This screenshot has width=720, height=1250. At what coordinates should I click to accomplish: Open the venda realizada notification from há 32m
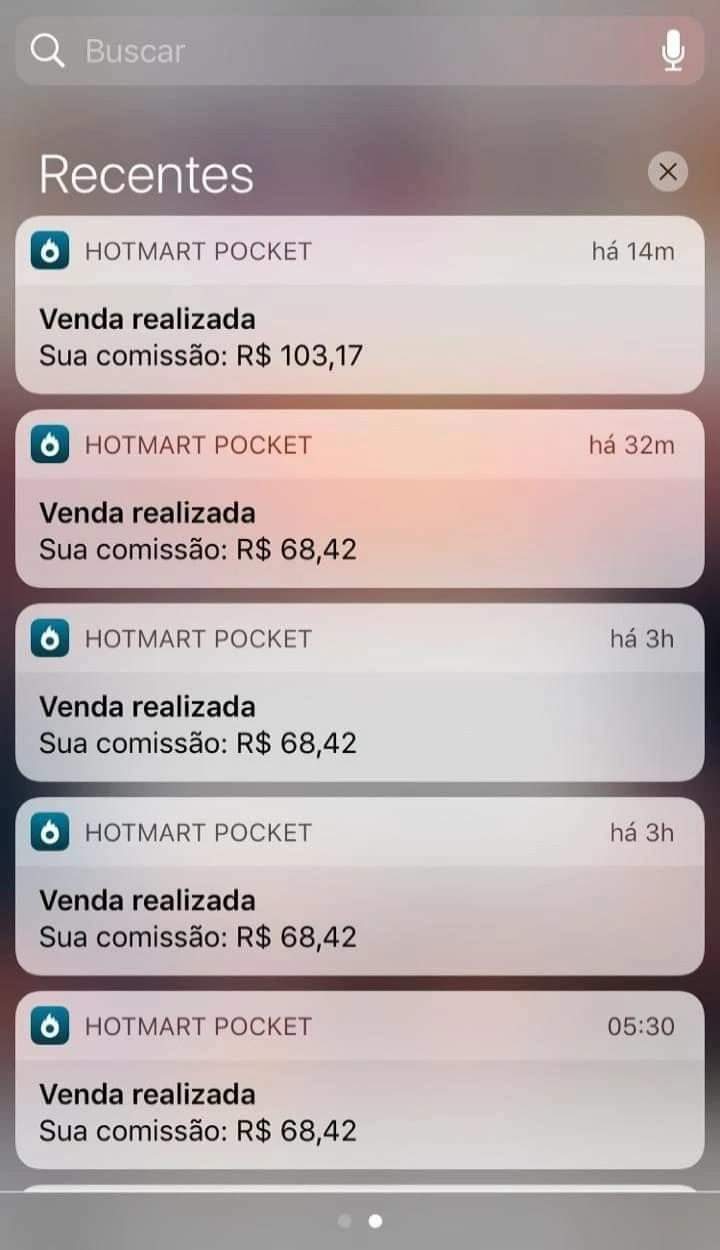(360, 525)
